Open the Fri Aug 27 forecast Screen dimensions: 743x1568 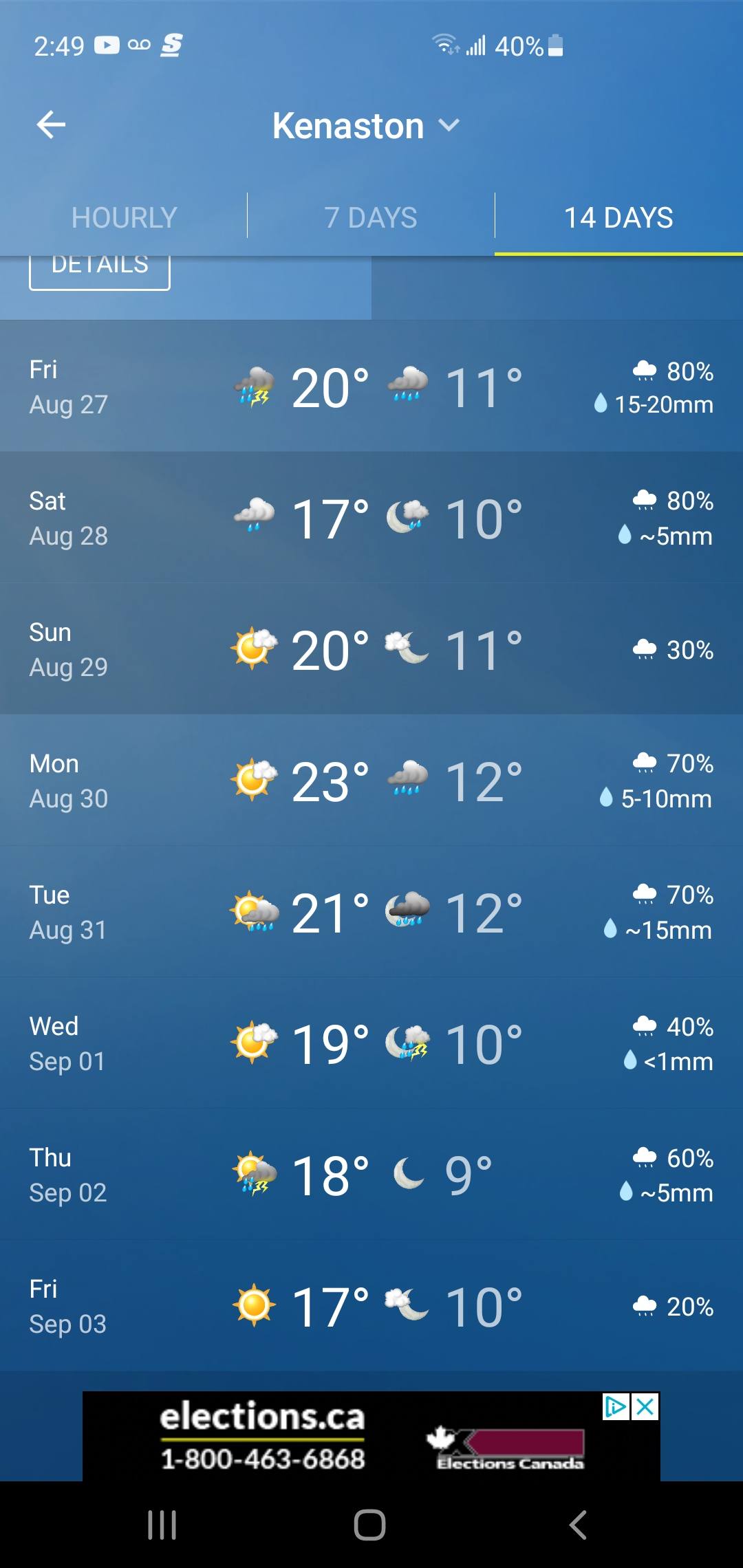pos(371,386)
